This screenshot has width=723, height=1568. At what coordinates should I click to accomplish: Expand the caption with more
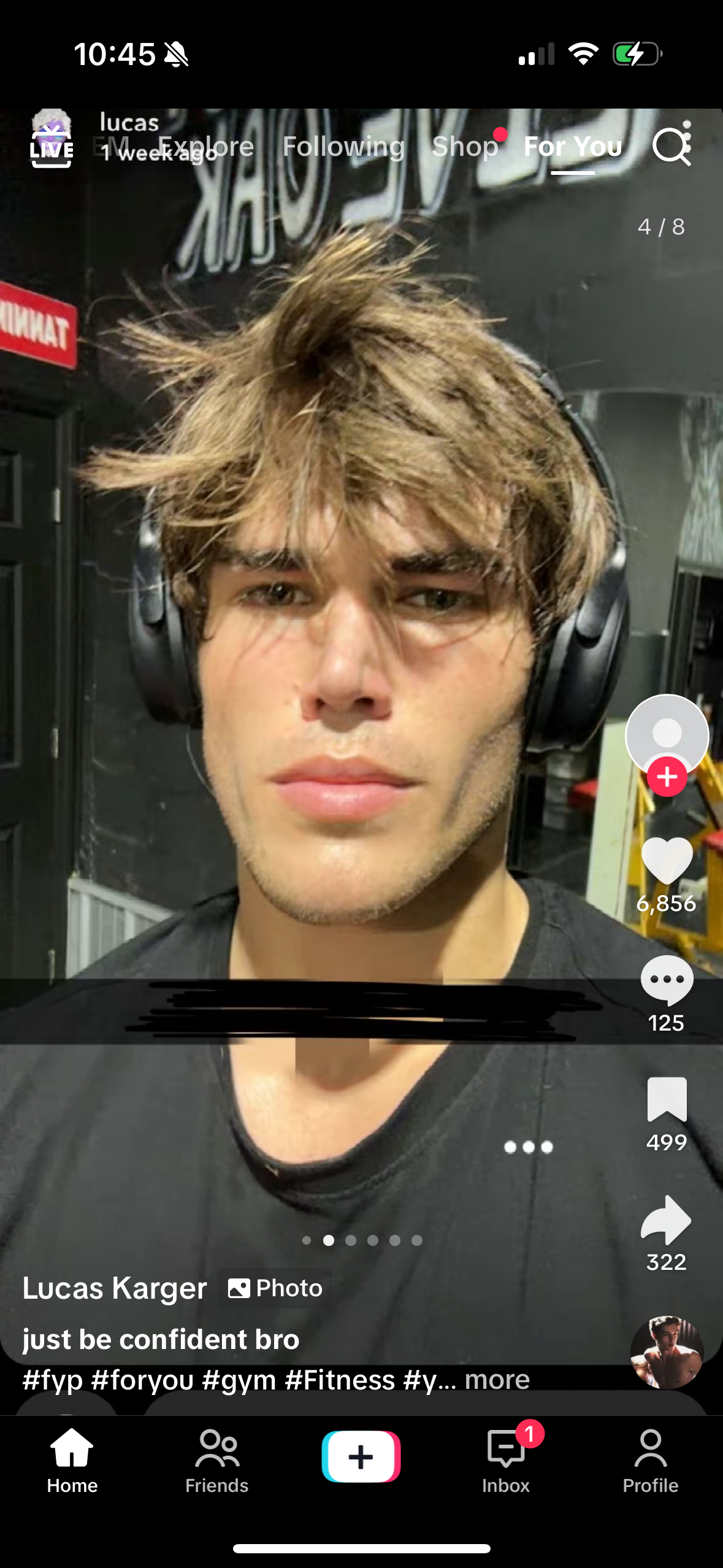tap(497, 1380)
